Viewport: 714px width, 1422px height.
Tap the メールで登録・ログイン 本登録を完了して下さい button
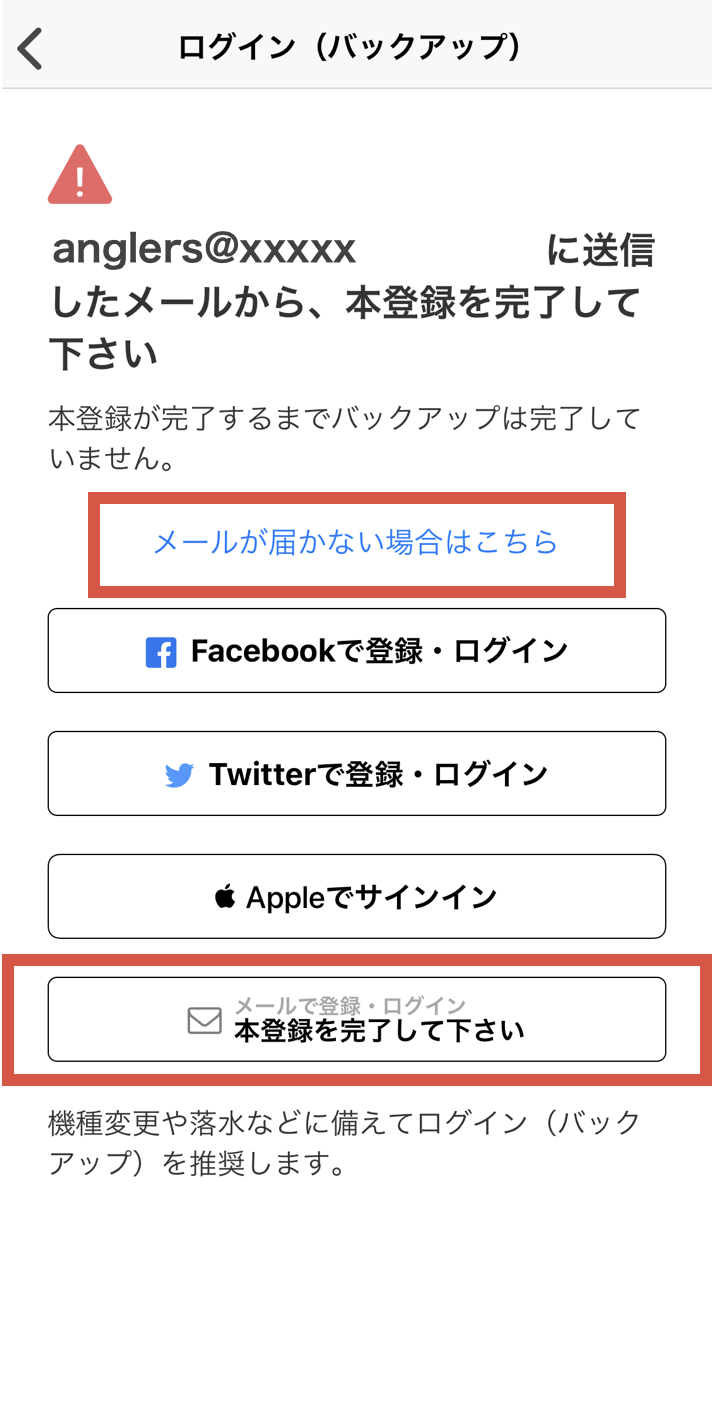(x=357, y=1019)
